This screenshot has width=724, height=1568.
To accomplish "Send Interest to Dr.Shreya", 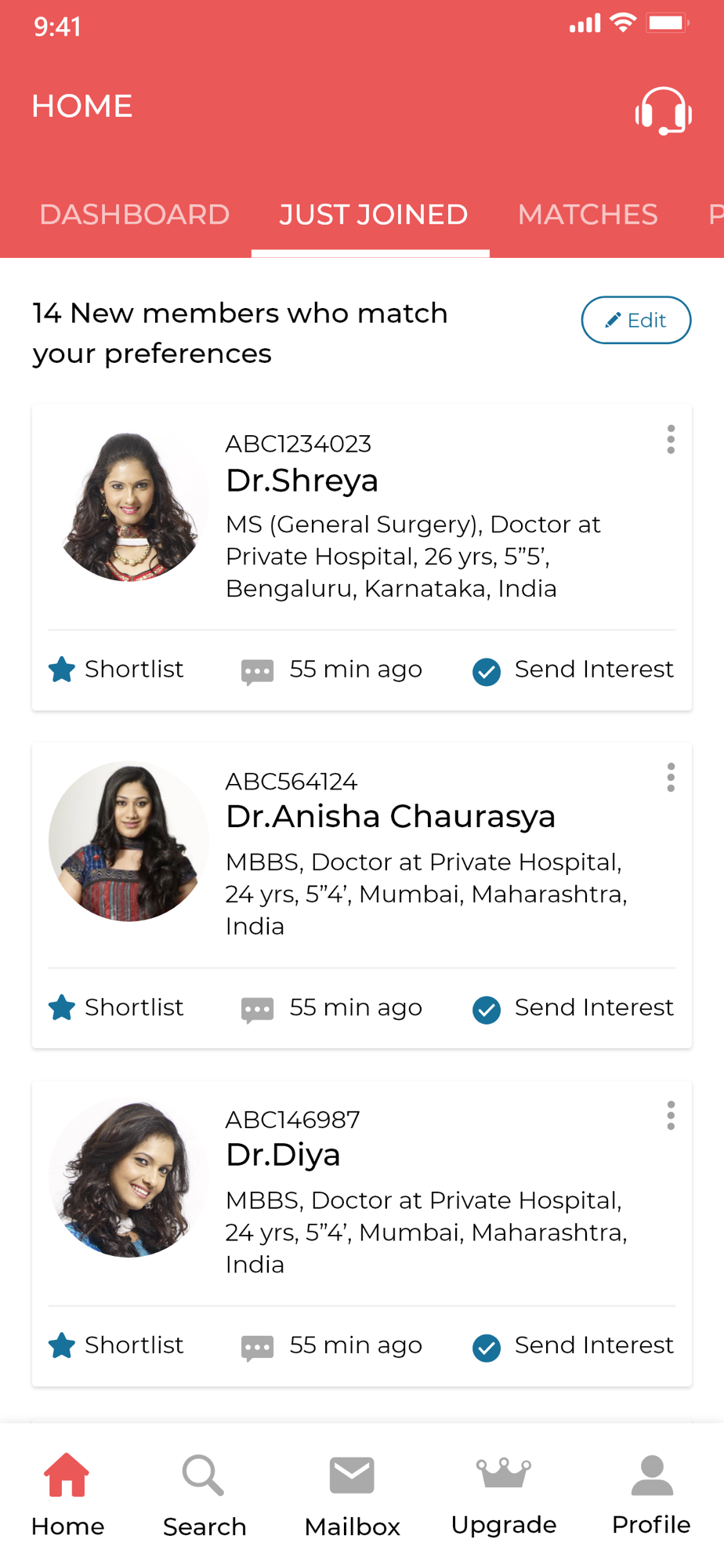I will click(x=573, y=670).
